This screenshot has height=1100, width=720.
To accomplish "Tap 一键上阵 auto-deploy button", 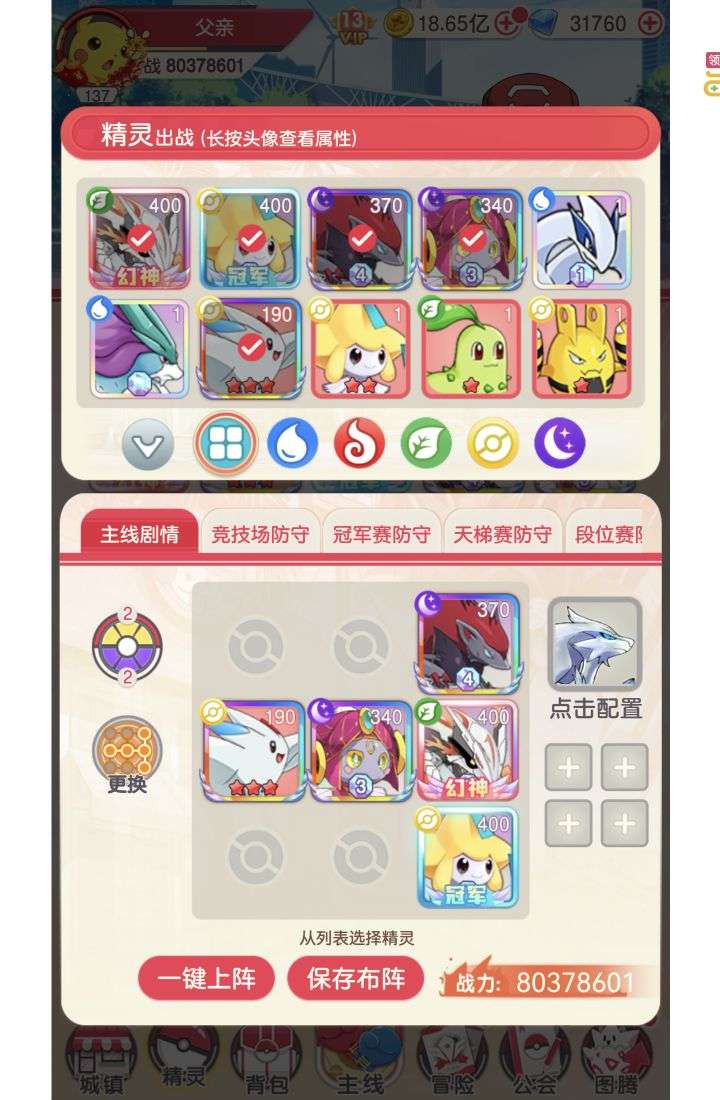I will pos(206,978).
